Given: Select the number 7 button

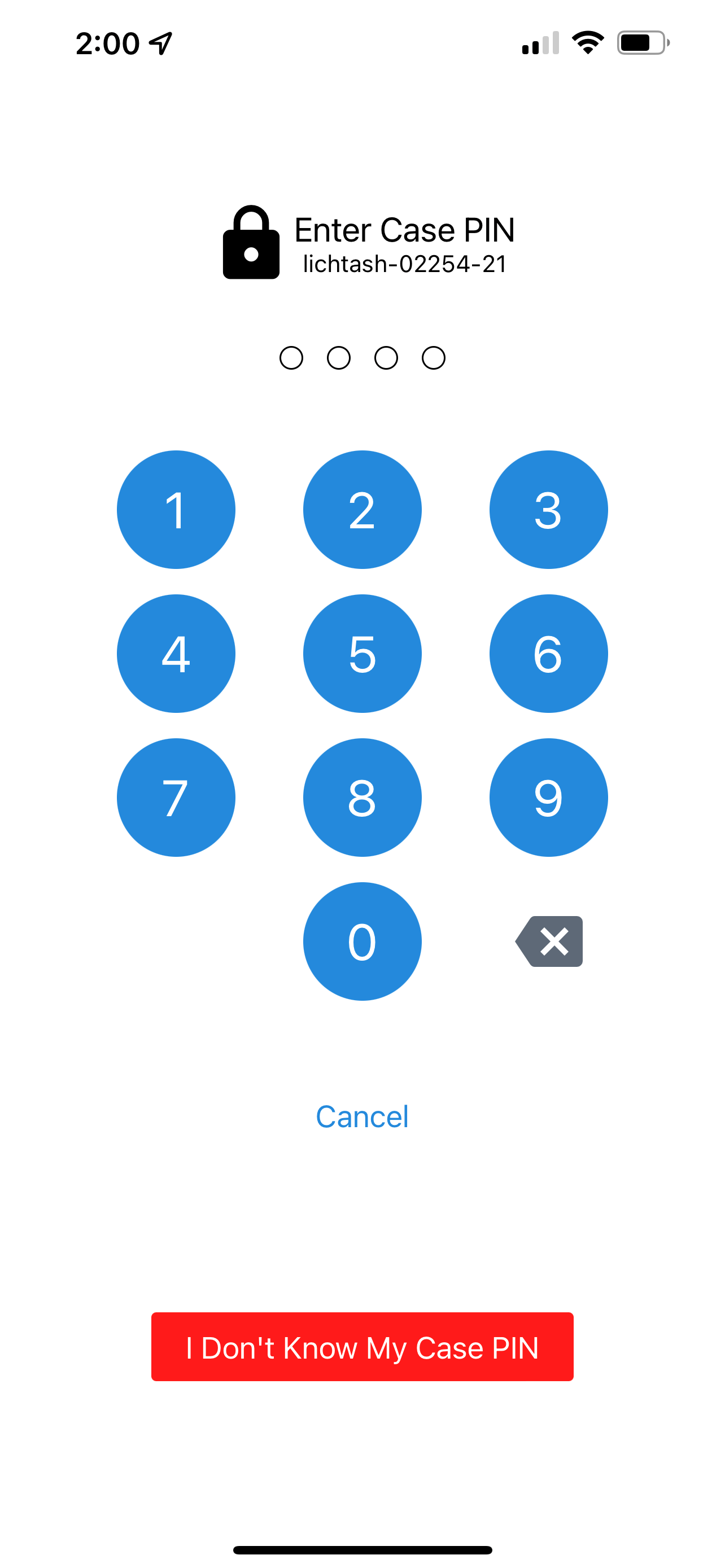Looking at the screenshot, I should point(176,798).
